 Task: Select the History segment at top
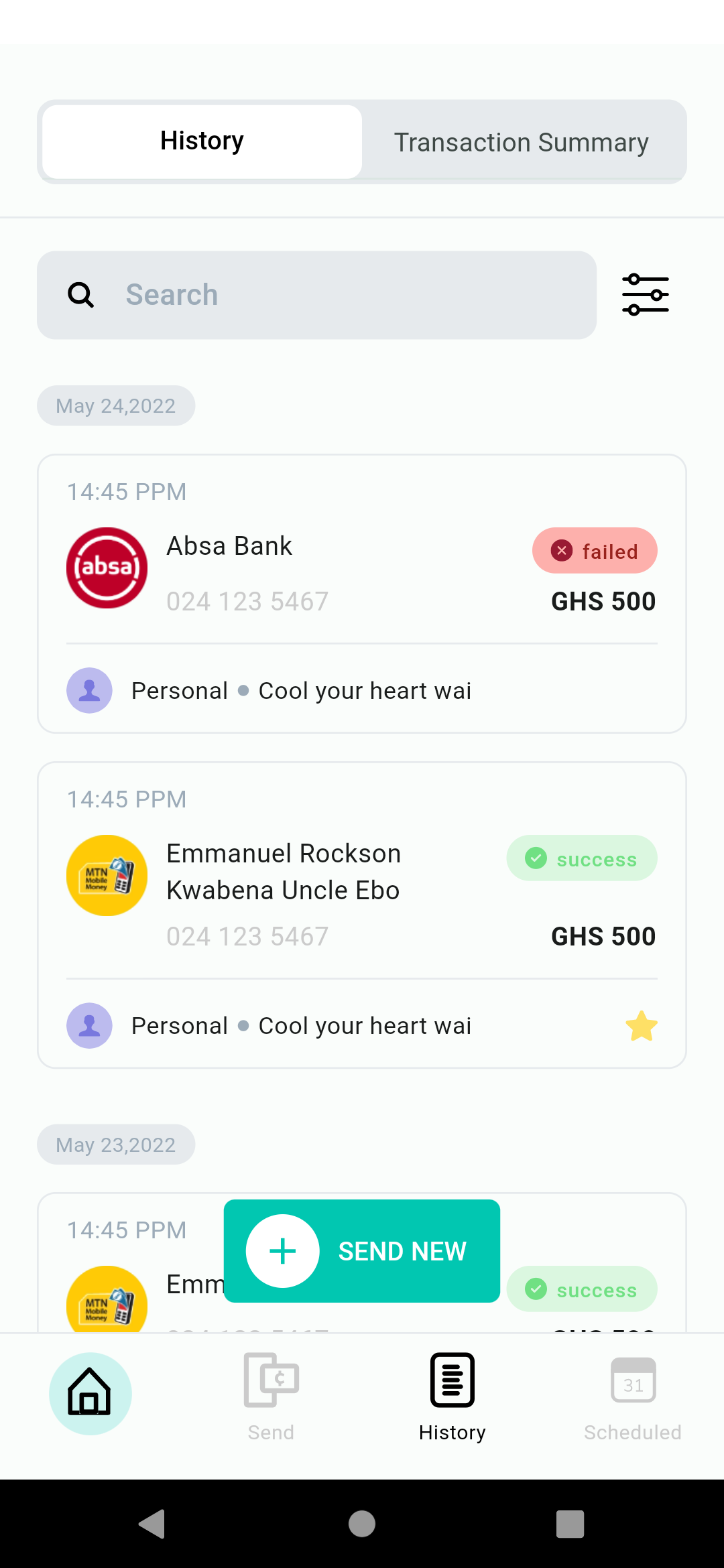pyautogui.click(x=202, y=141)
